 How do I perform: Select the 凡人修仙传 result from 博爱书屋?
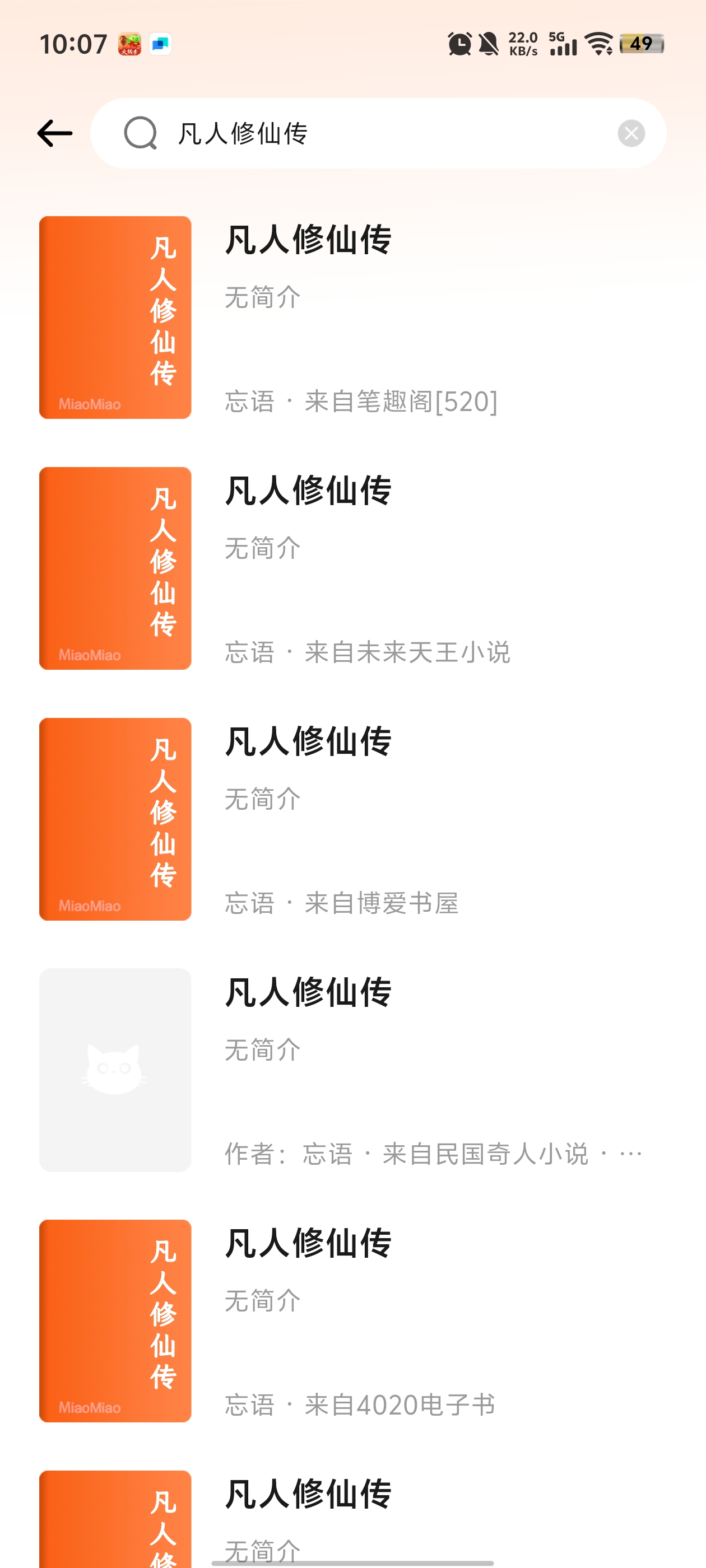point(354,819)
